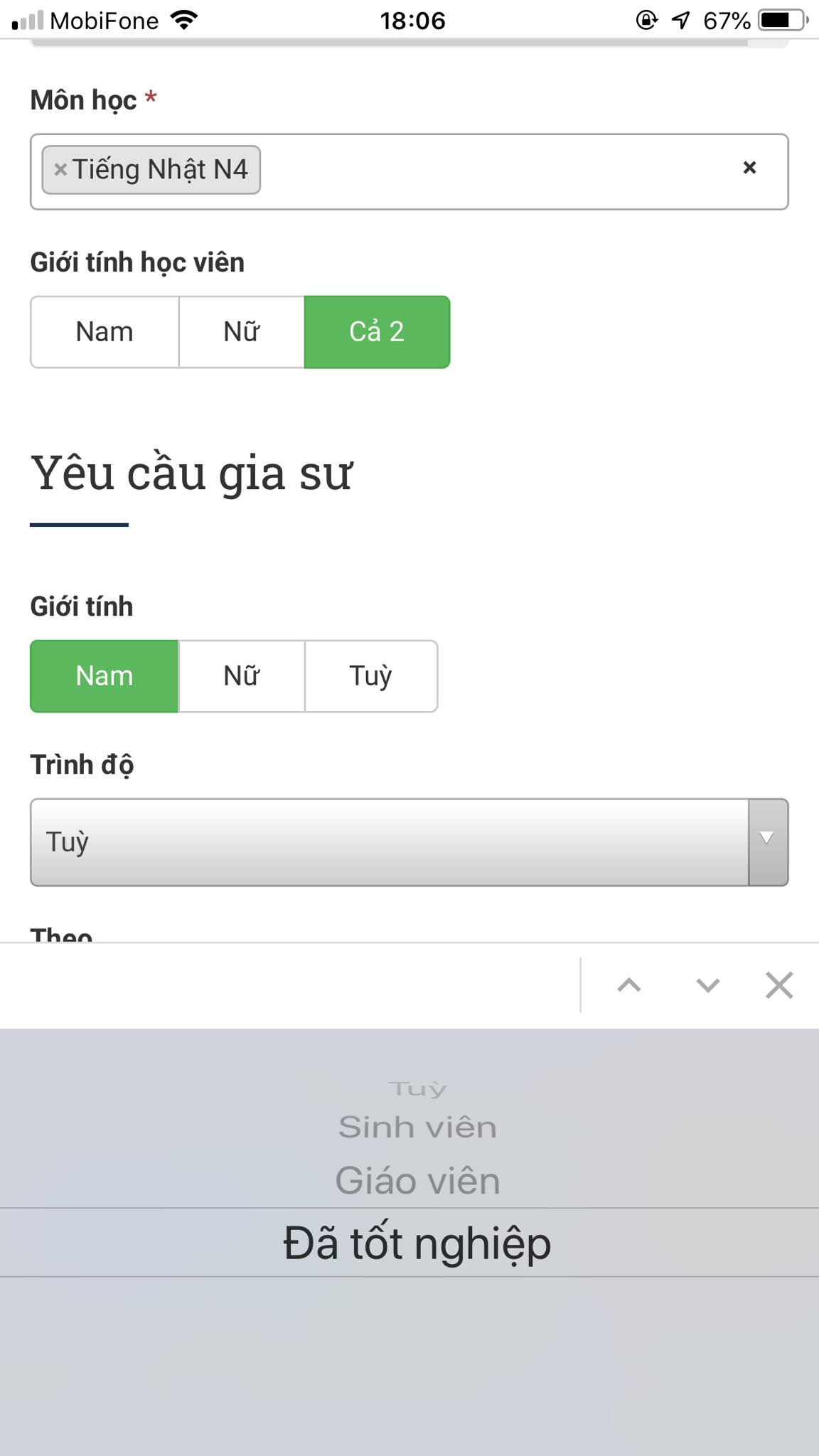Choose Đã tốt nghiệp in the picker
The height and width of the screenshot is (1456, 819).
[x=417, y=1243]
